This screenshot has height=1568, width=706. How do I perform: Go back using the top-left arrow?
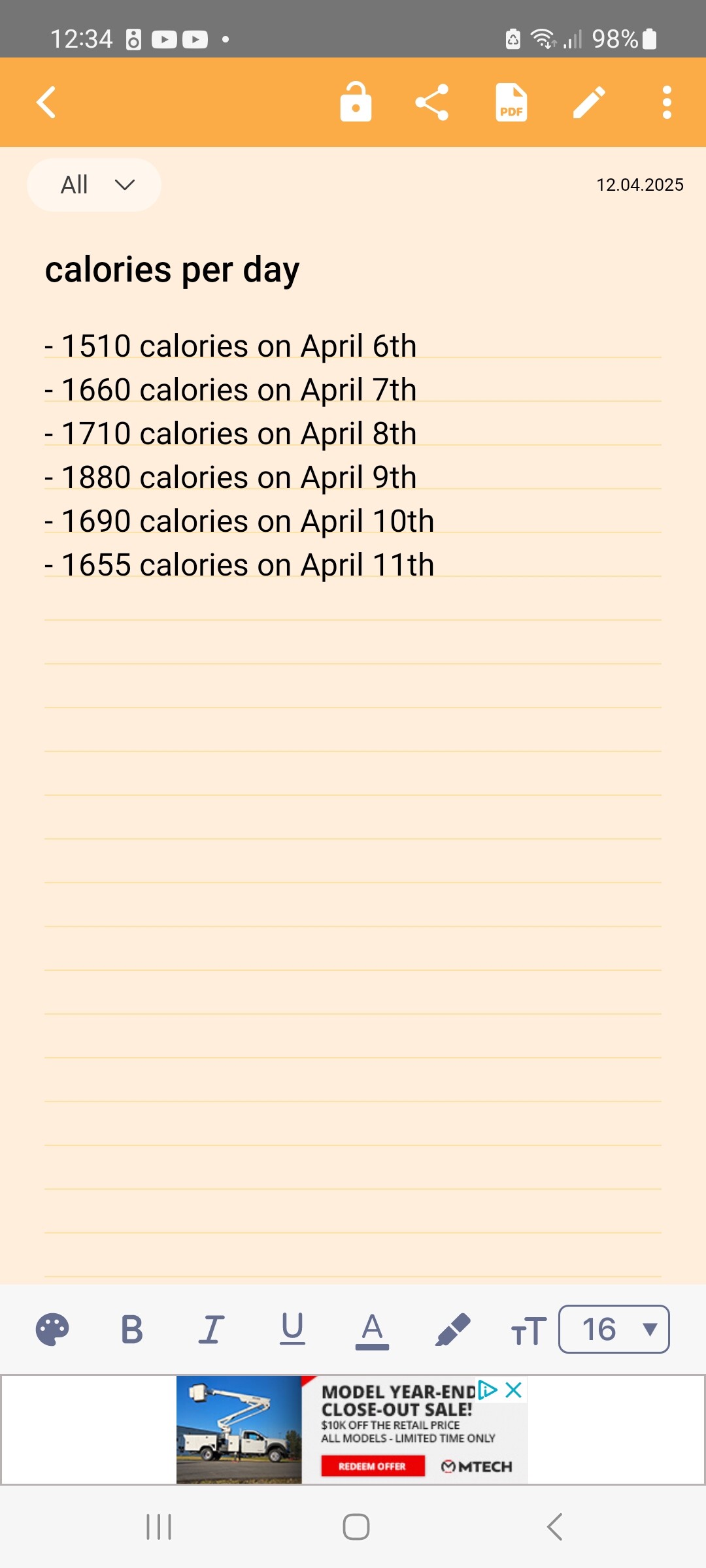click(46, 103)
